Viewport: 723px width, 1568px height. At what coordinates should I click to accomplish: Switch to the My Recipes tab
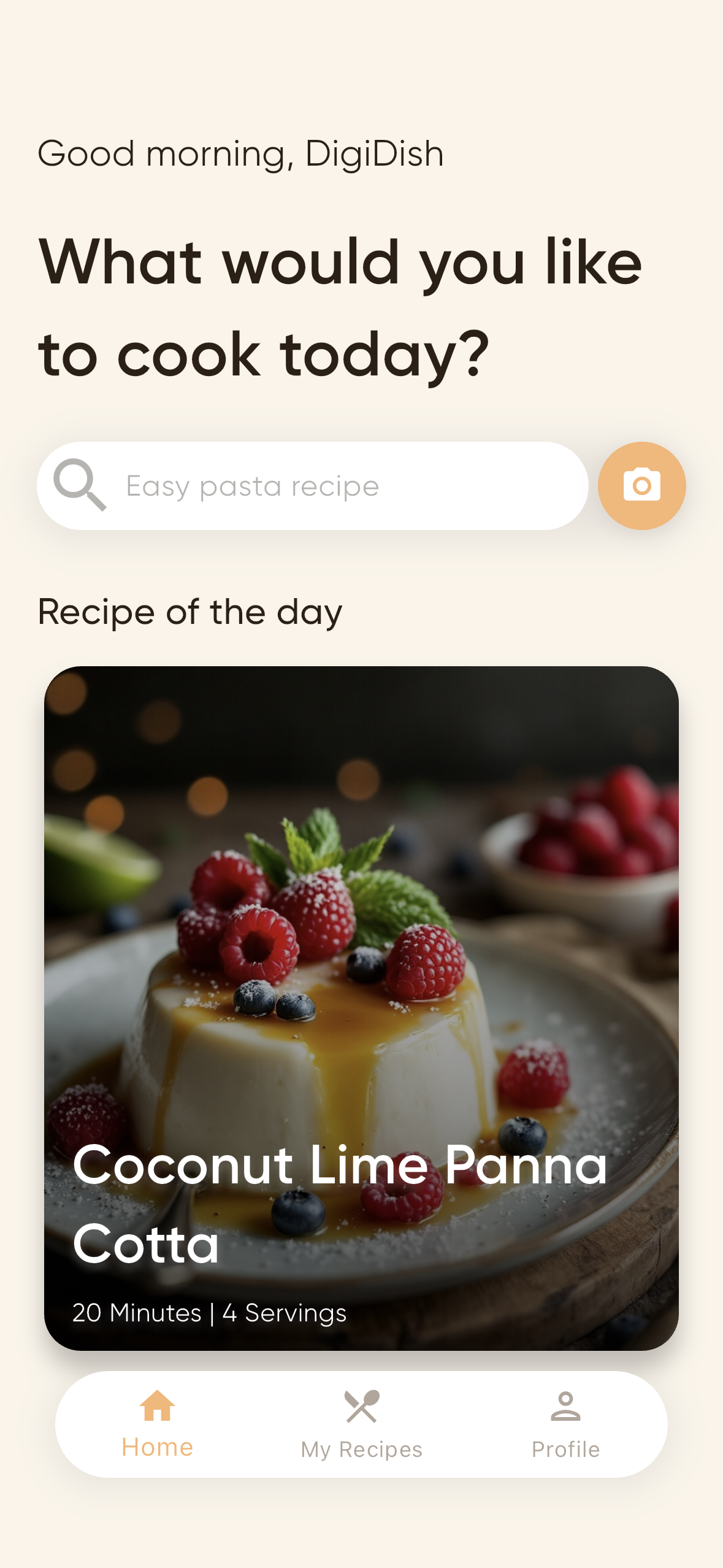[362, 1424]
